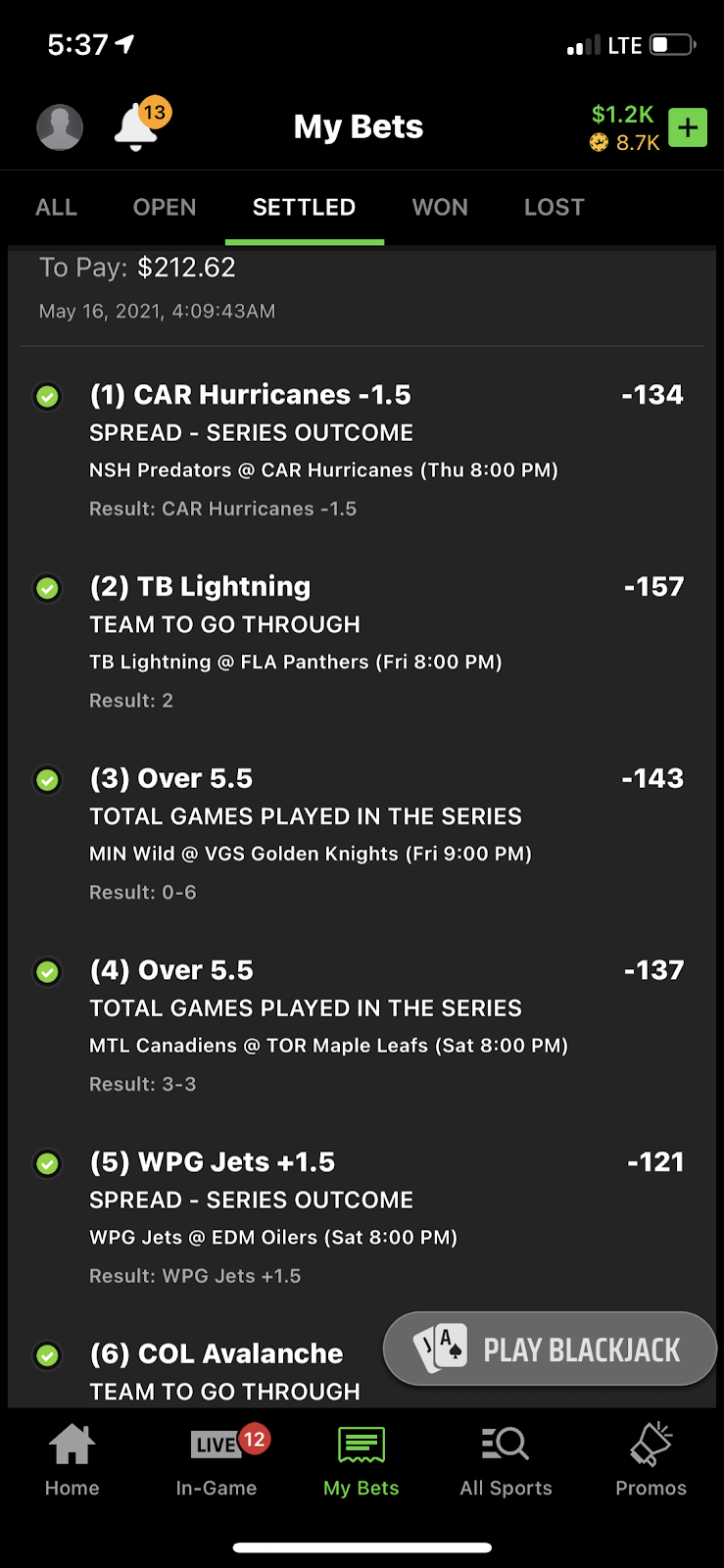Switch to the OPEN bets tab
This screenshot has width=724, height=1568.
pyautogui.click(x=165, y=208)
